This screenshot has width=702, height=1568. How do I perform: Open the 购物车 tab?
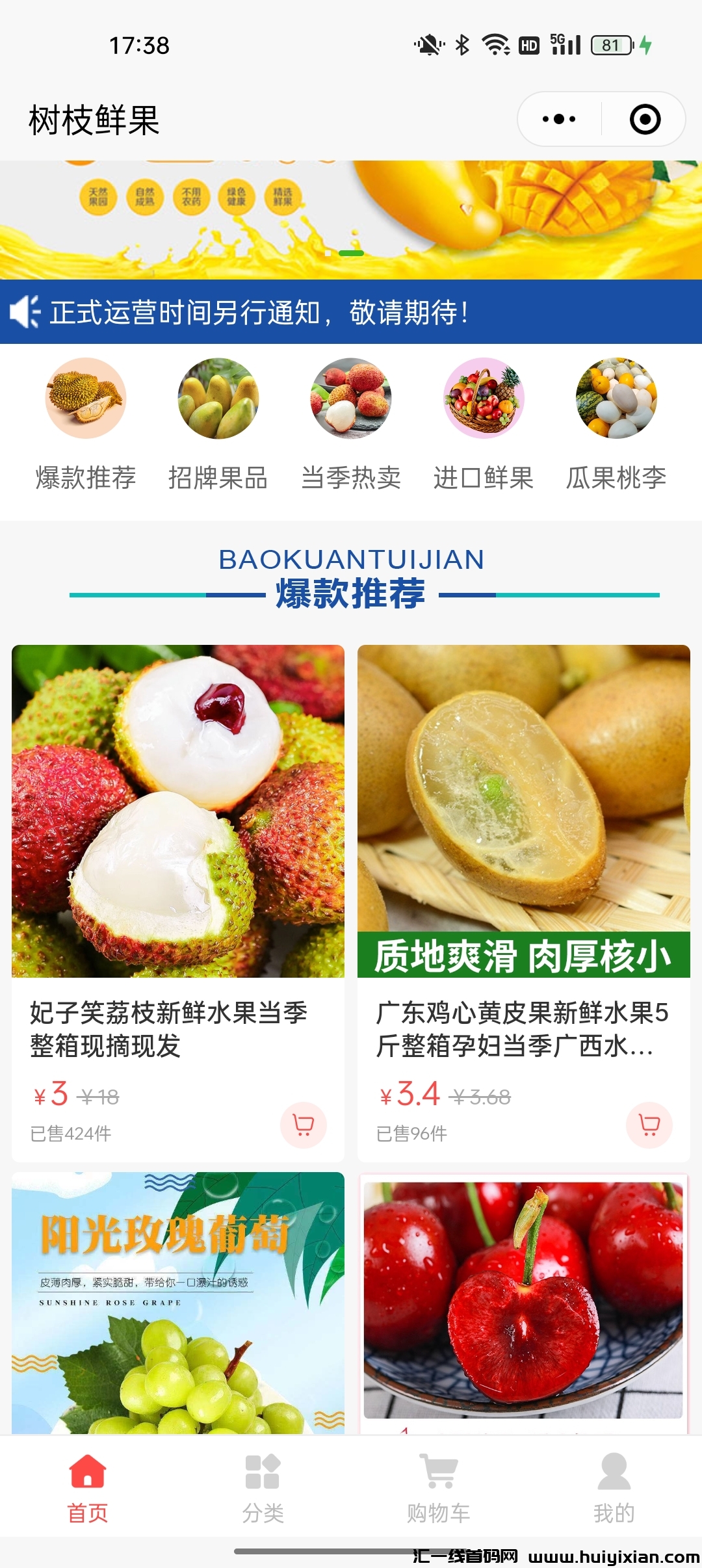439,1489
